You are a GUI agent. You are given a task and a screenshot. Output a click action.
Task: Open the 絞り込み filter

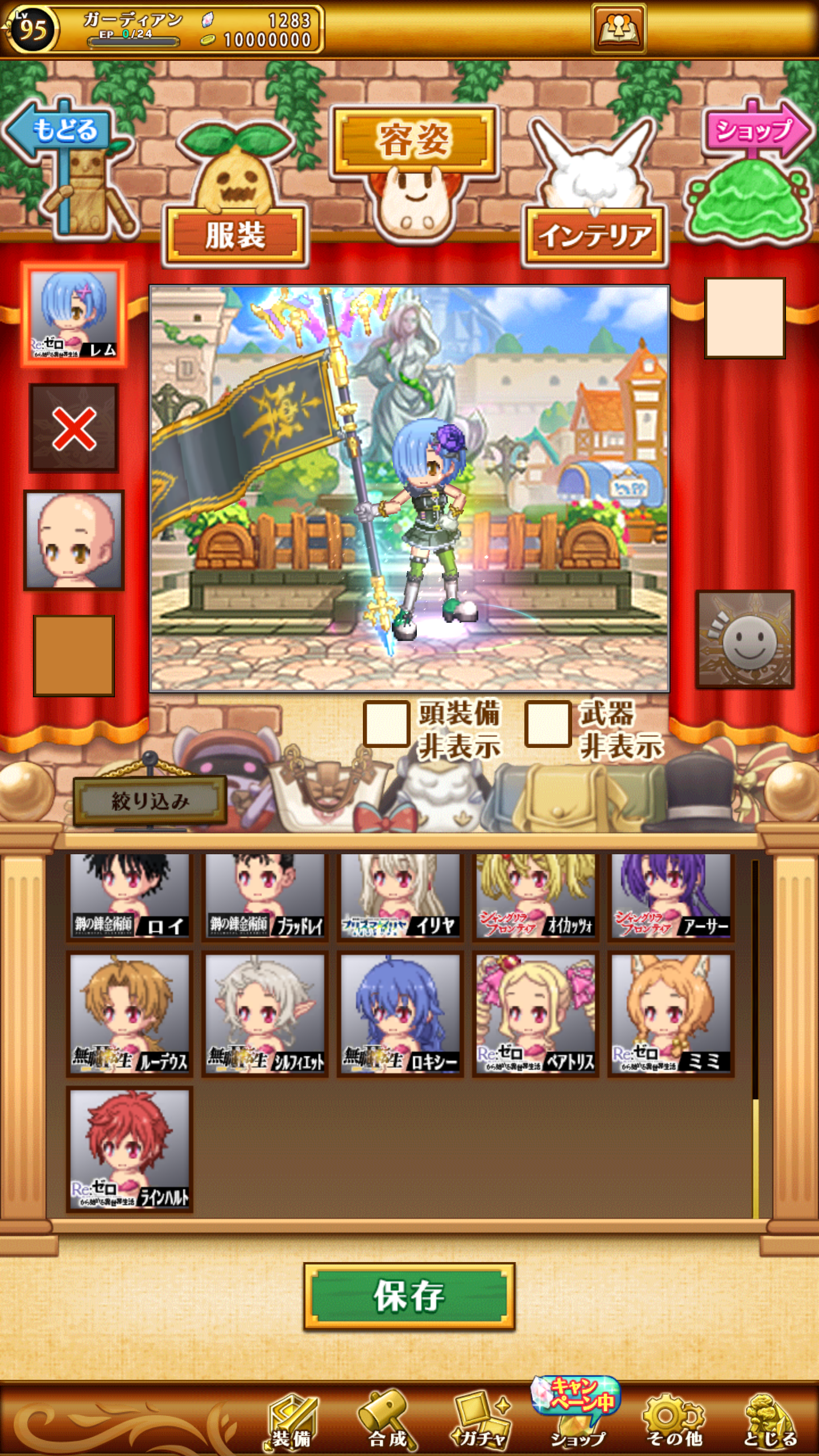(150, 801)
